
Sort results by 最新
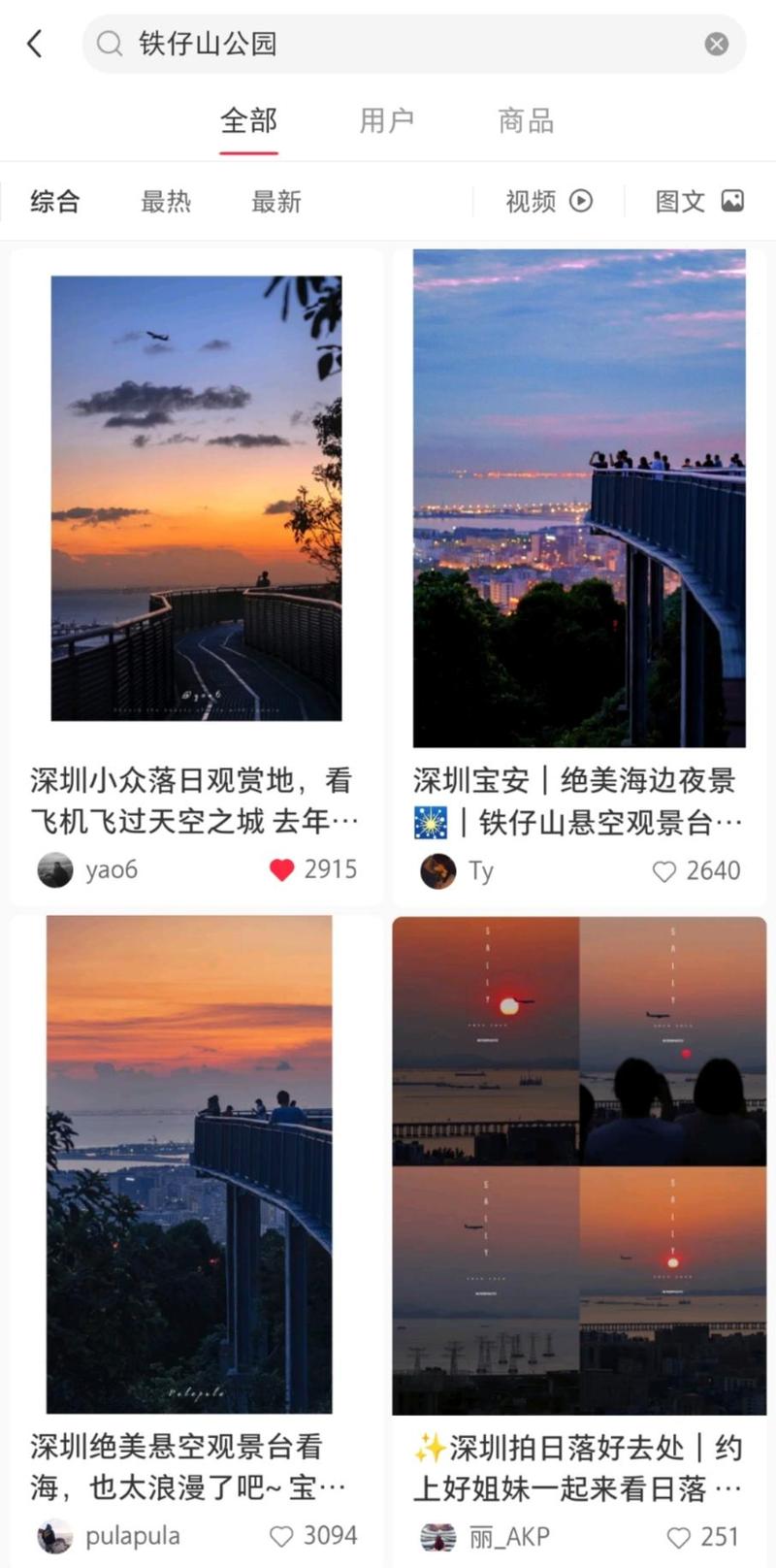(276, 202)
